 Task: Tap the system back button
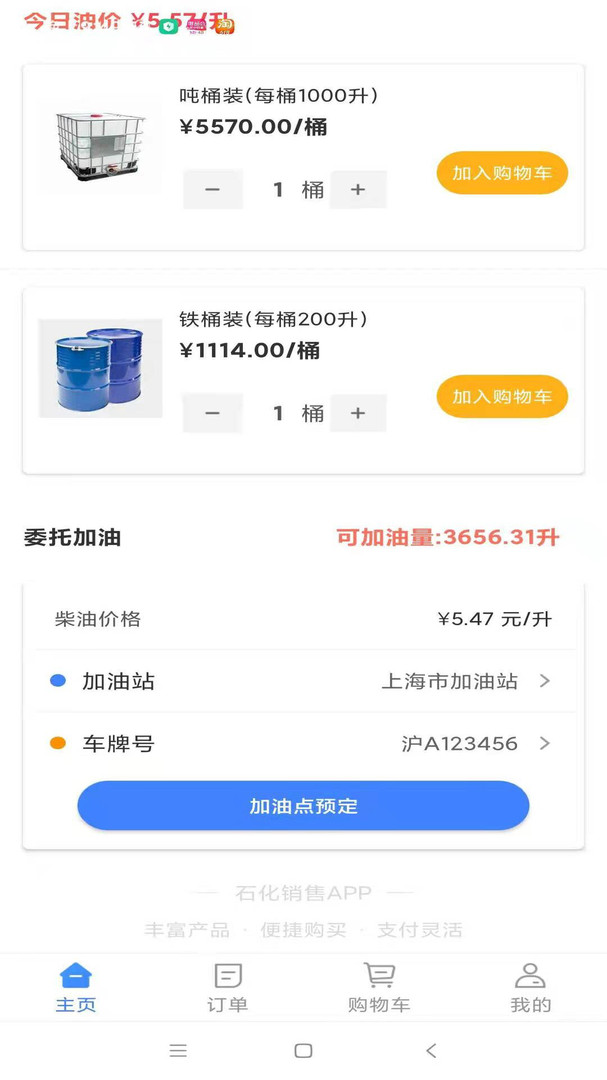[431, 1050]
